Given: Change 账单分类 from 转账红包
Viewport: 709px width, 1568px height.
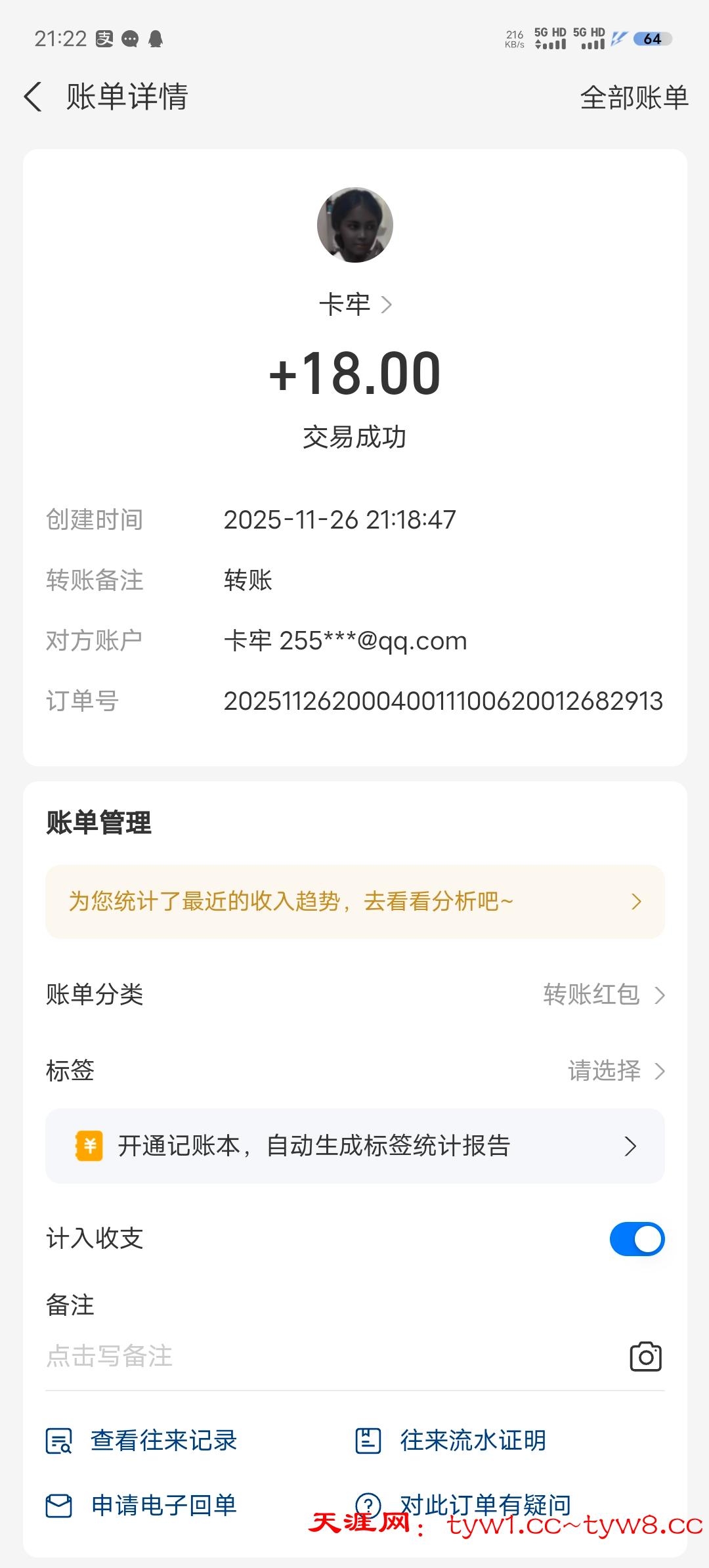Looking at the screenshot, I should click(x=604, y=995).
